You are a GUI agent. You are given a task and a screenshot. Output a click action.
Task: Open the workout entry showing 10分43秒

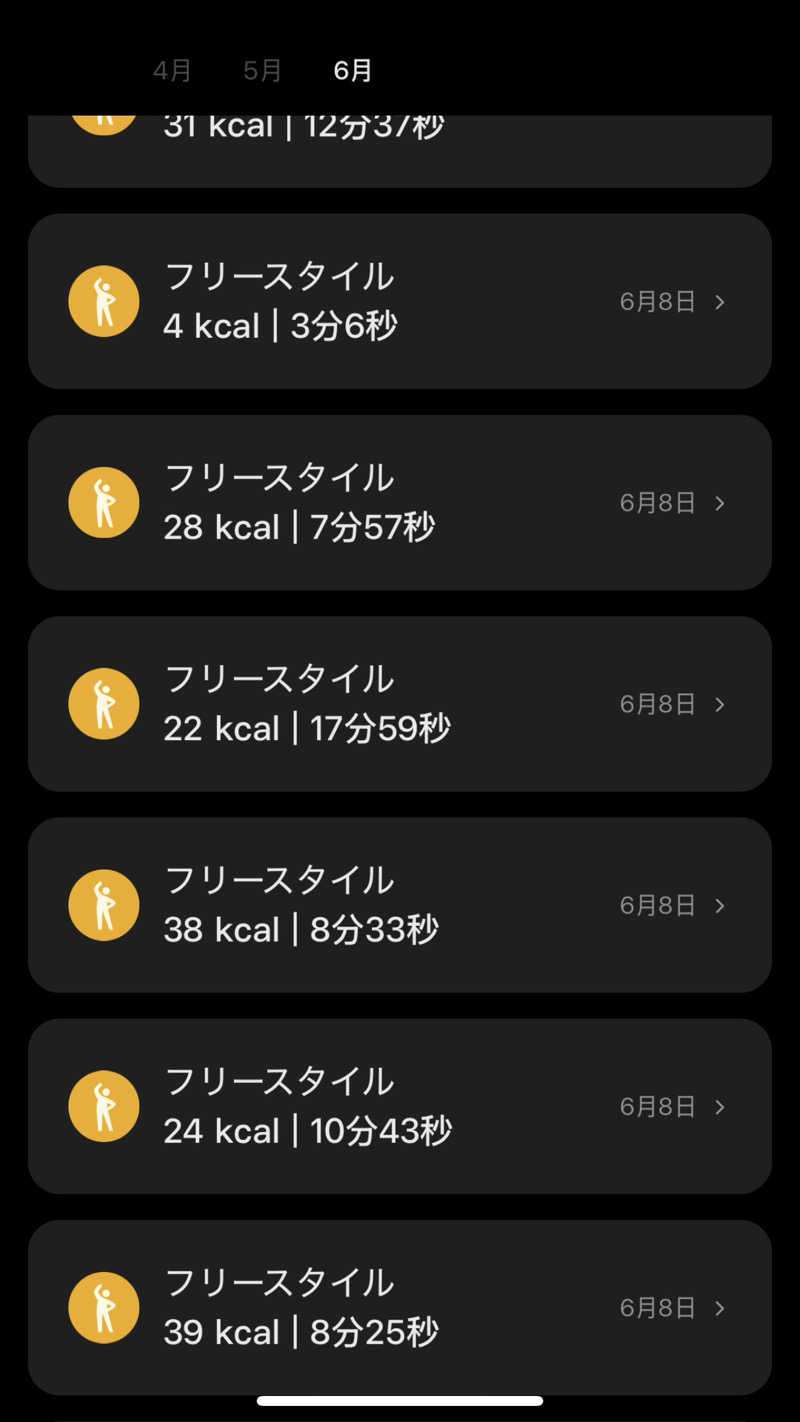tap(400, 1106)
